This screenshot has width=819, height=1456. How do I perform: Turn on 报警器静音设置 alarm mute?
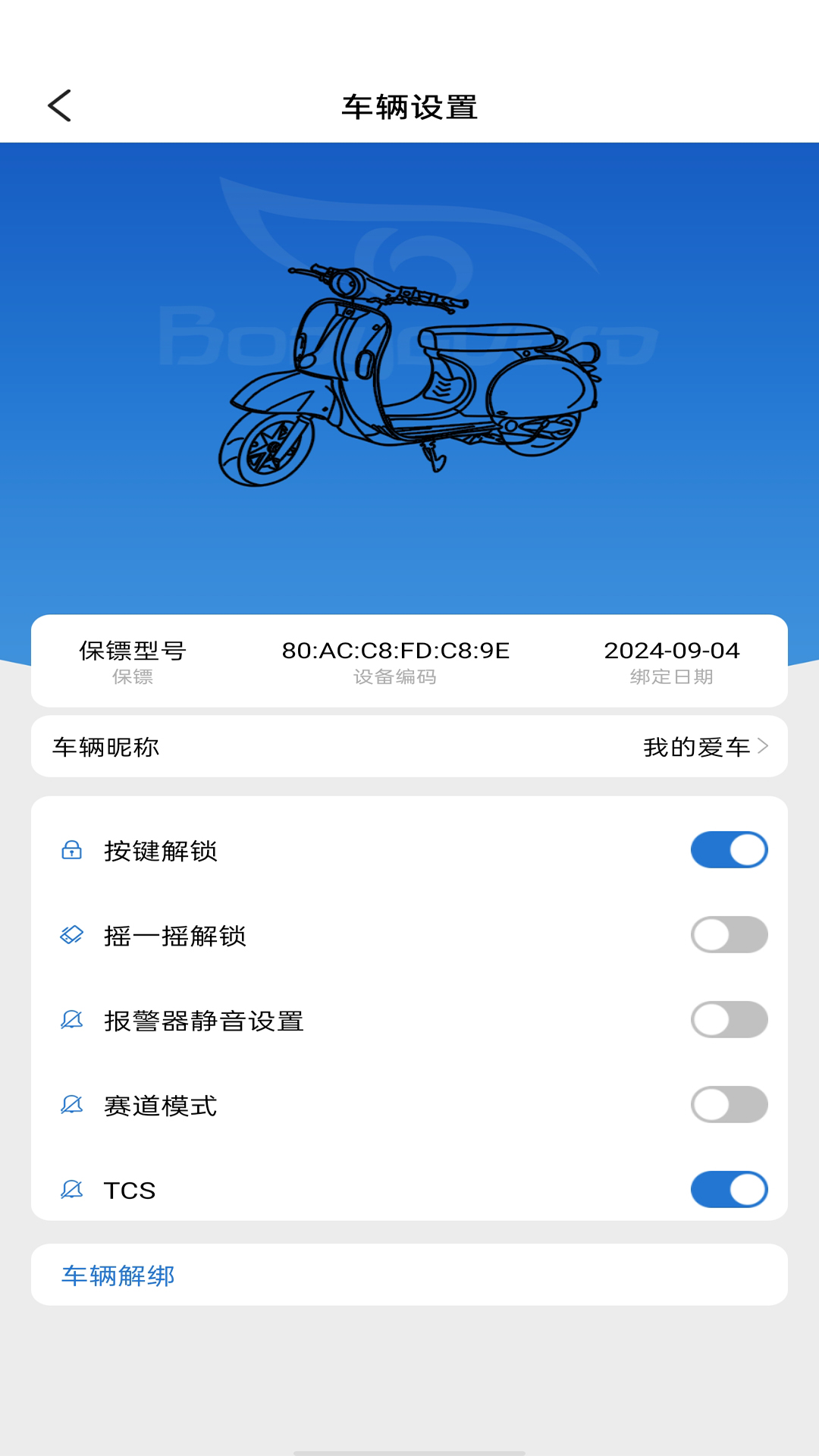[x=728, y=1020]
